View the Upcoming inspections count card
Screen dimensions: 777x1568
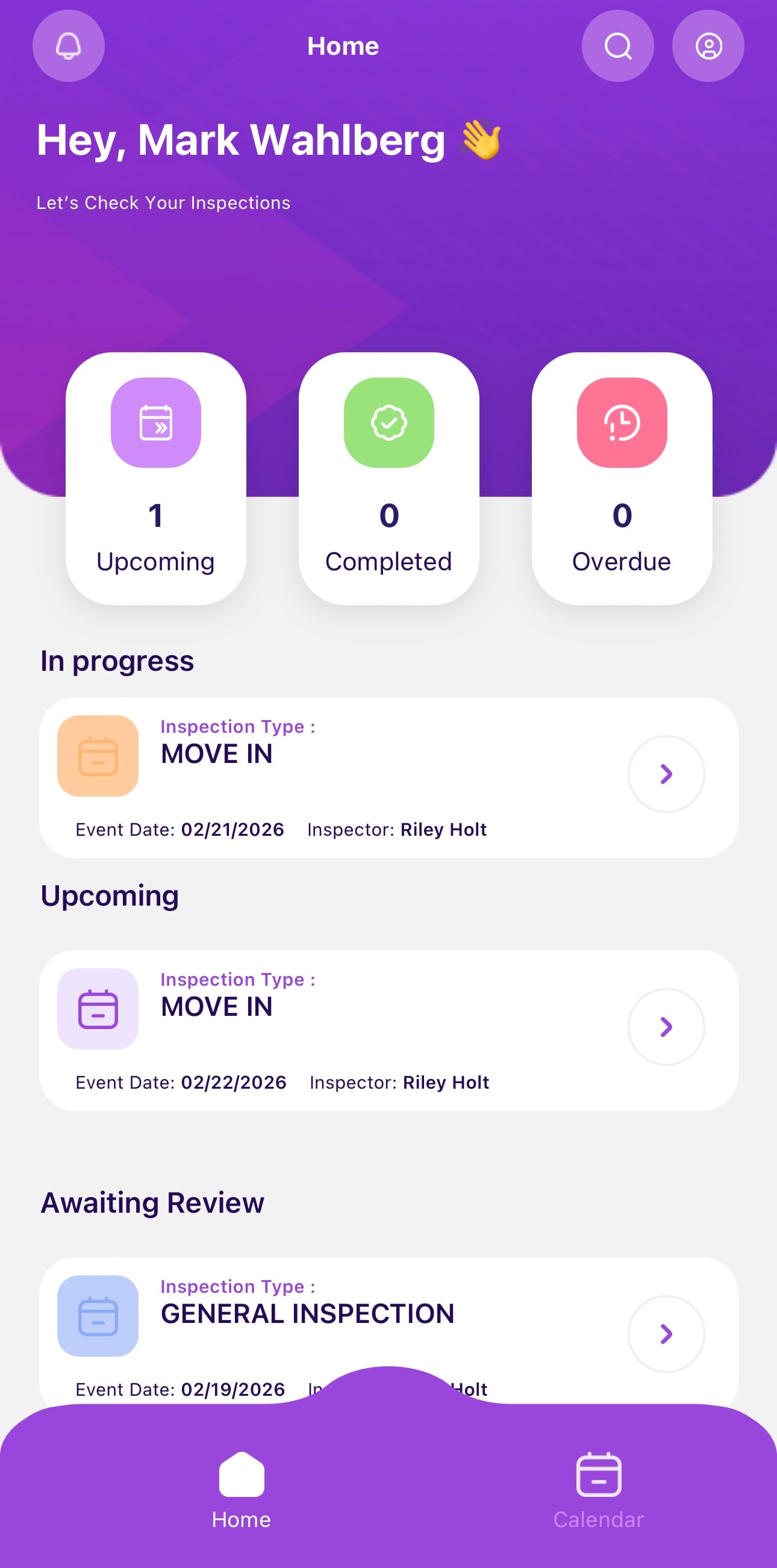(x=156, y=478)
